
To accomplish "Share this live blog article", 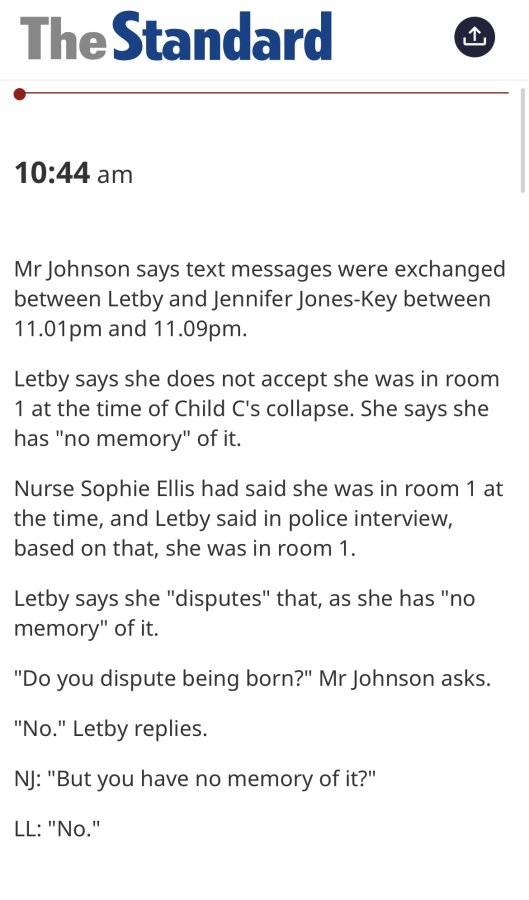I will coord(474,37).
